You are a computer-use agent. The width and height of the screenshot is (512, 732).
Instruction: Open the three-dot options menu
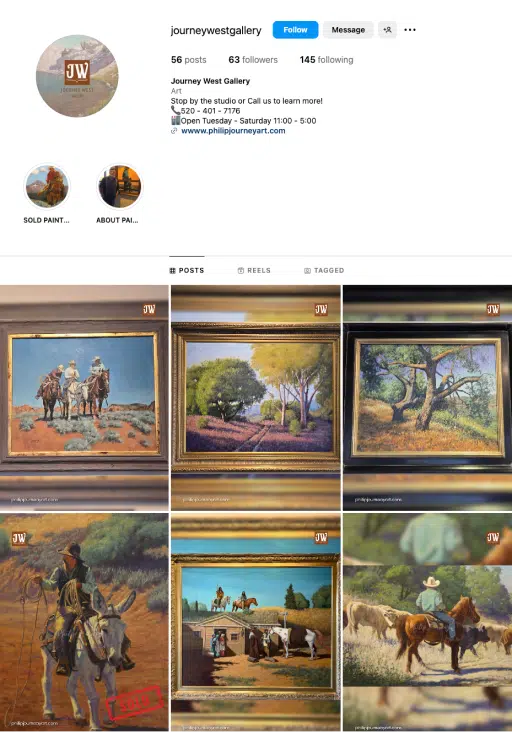point(410,30)
